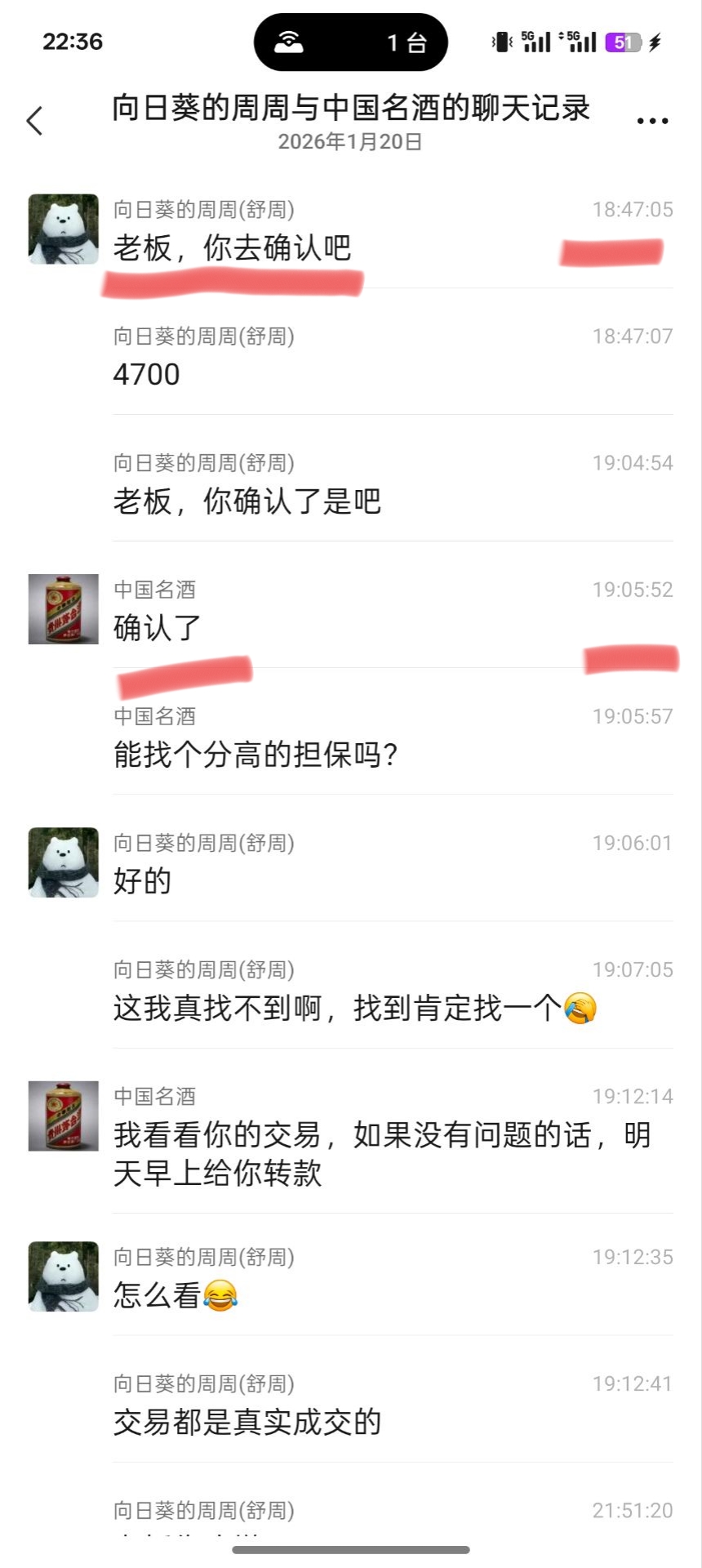Go back from the chat record
The width and height of the screenshot is (702, 1568).
[x=34, y=121]
